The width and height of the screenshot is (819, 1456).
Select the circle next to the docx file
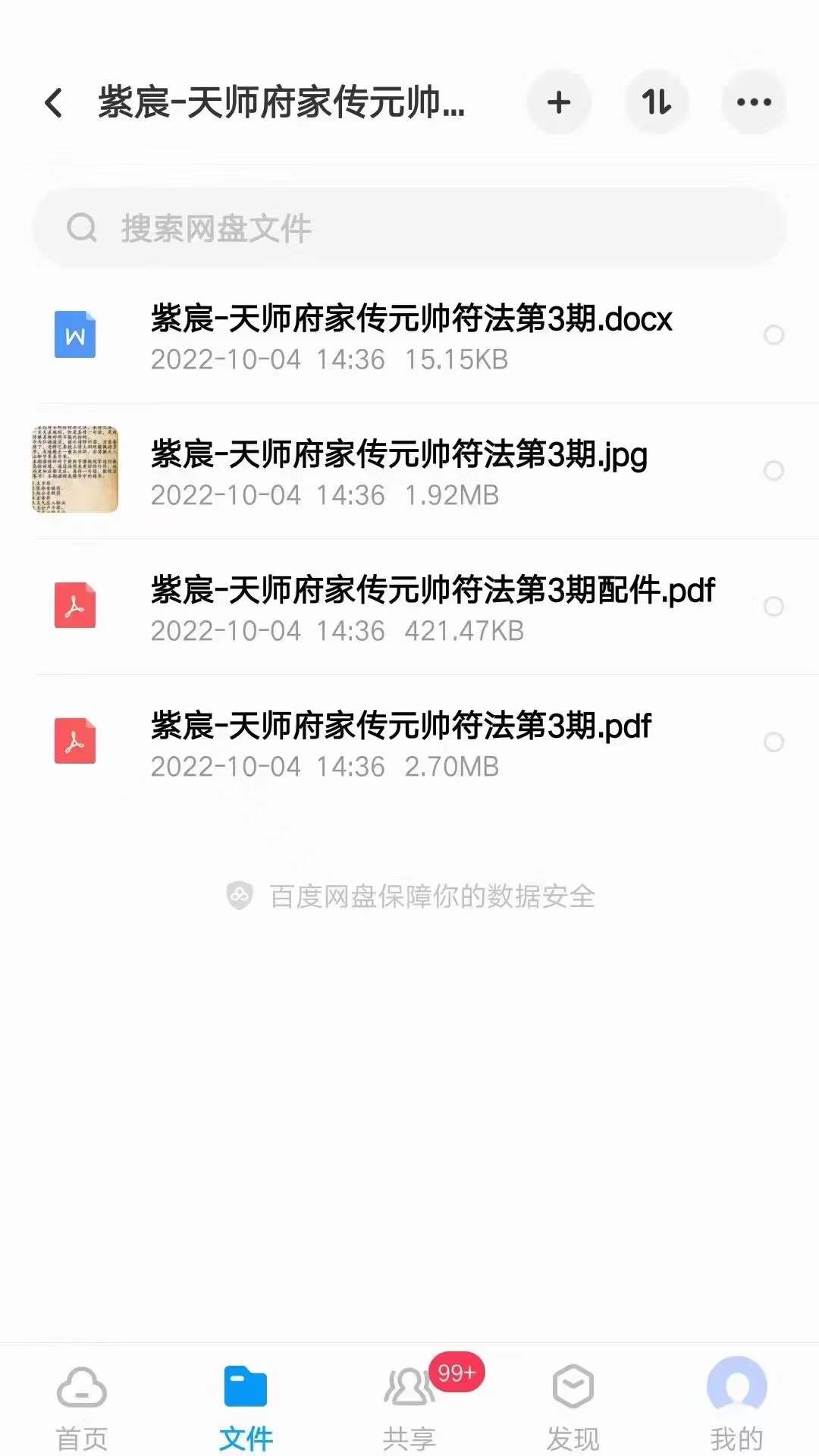coord(775,334)
